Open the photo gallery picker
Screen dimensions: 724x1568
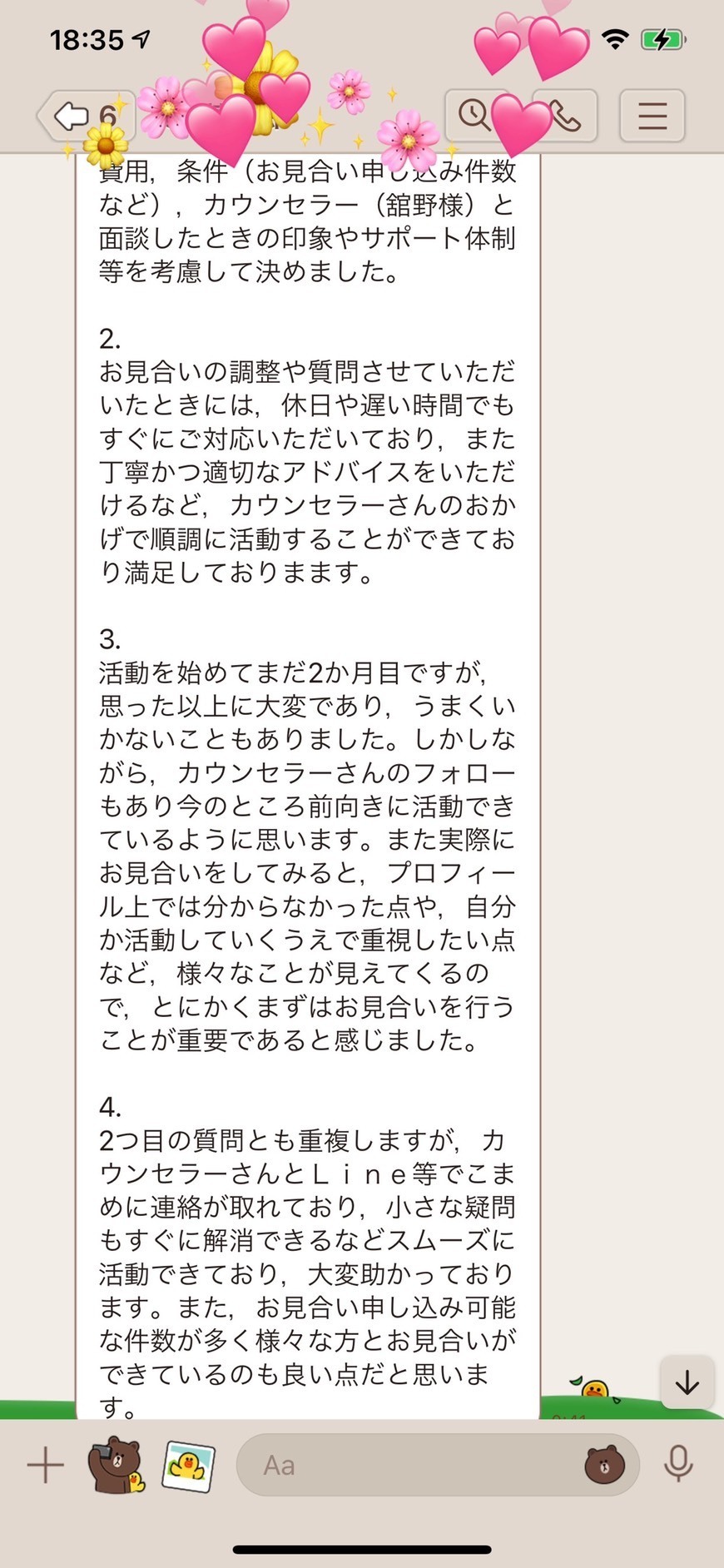tap(188, 1465)
